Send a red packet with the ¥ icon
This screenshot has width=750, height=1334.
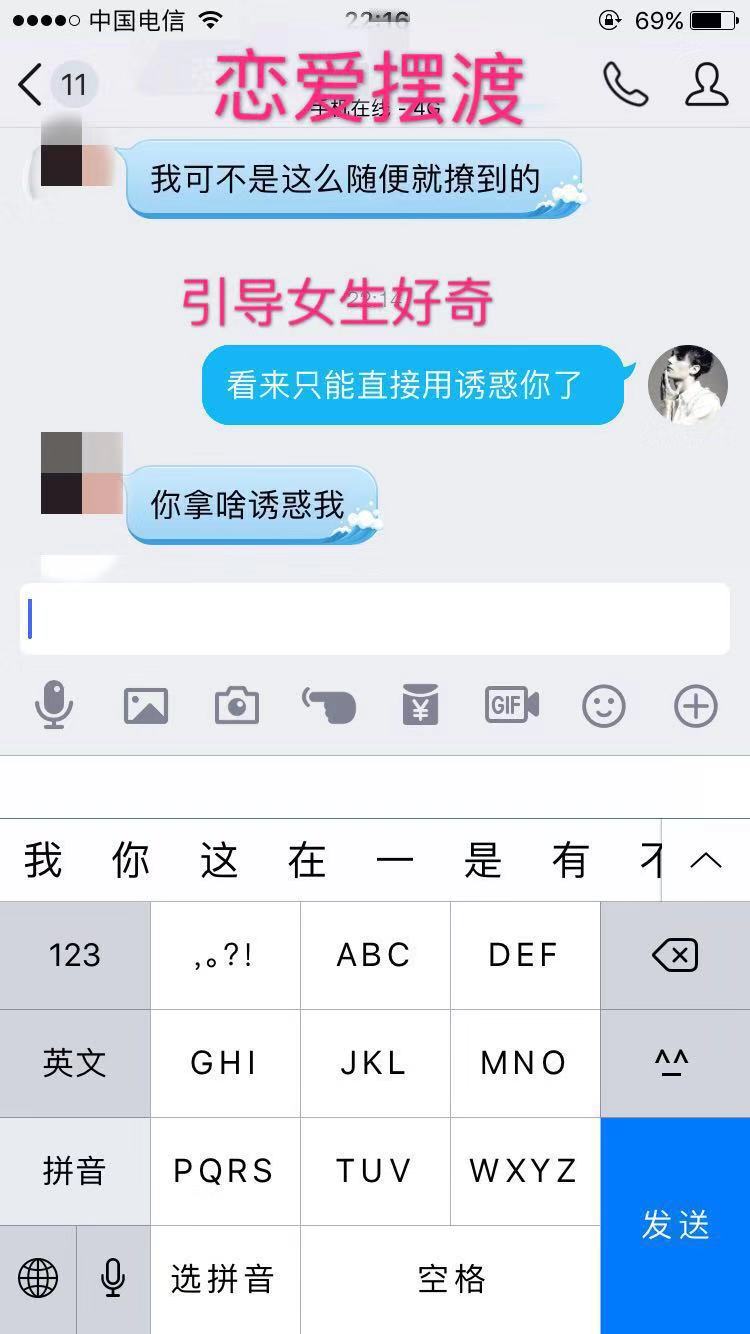pyautogui.click(x=420, y=706)
